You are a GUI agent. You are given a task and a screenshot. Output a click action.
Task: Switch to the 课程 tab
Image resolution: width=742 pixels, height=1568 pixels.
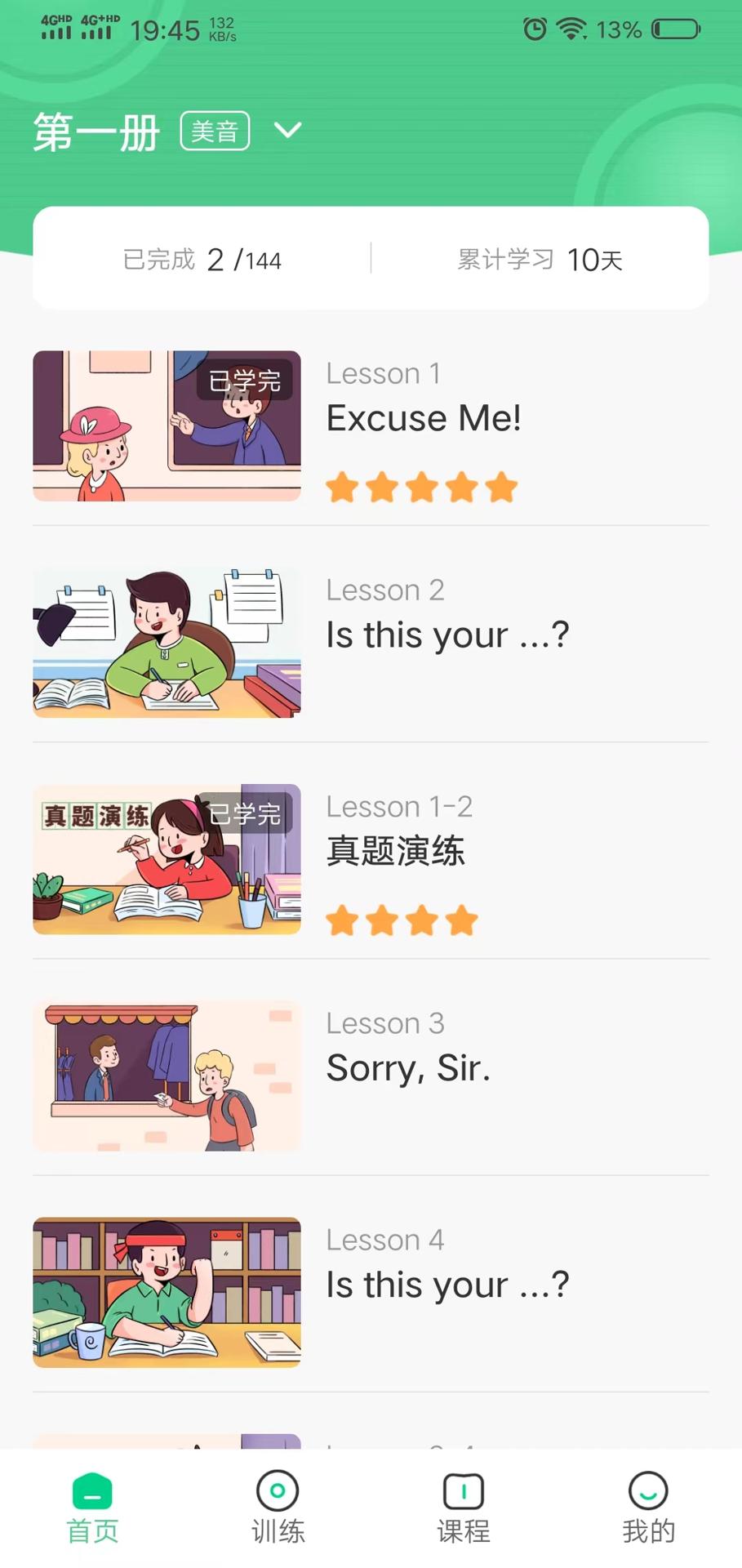(x=463, y=1508)
